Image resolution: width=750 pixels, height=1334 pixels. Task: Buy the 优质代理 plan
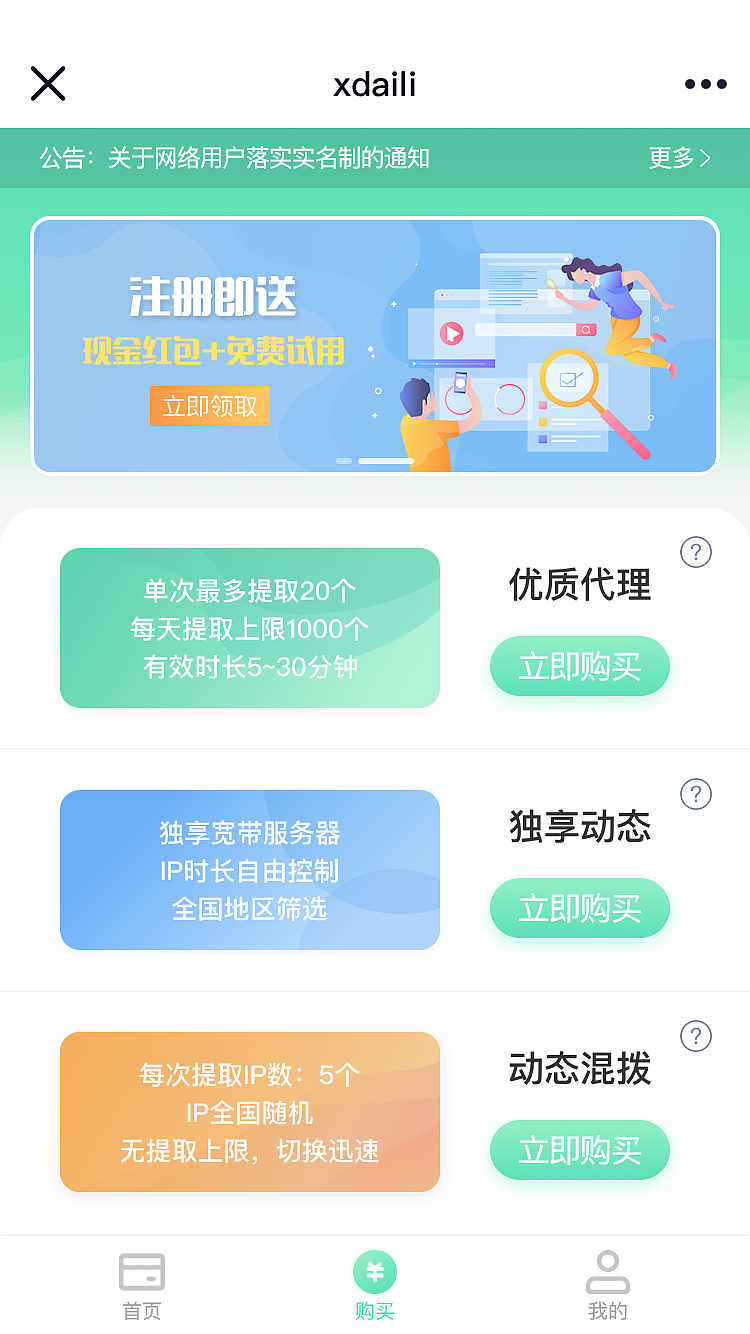[x=579, y=666]
